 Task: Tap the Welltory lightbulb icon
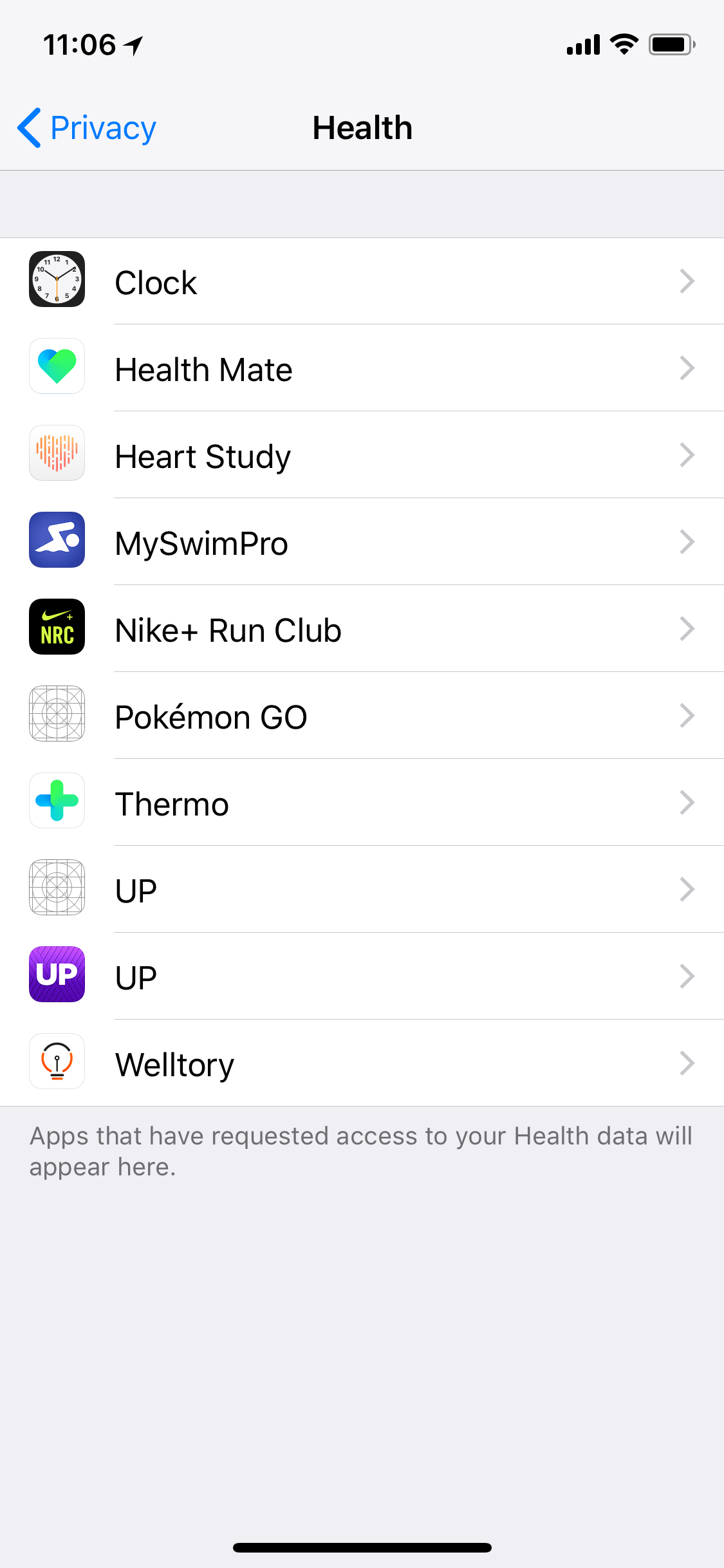[x=57, y=1062]
